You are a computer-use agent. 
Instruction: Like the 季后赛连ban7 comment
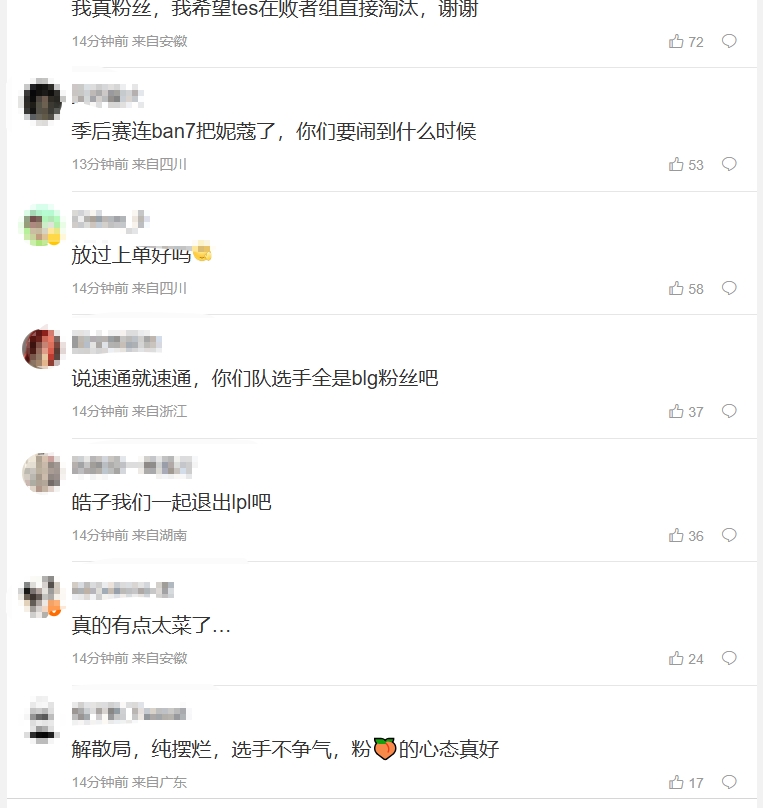point(677,164)
